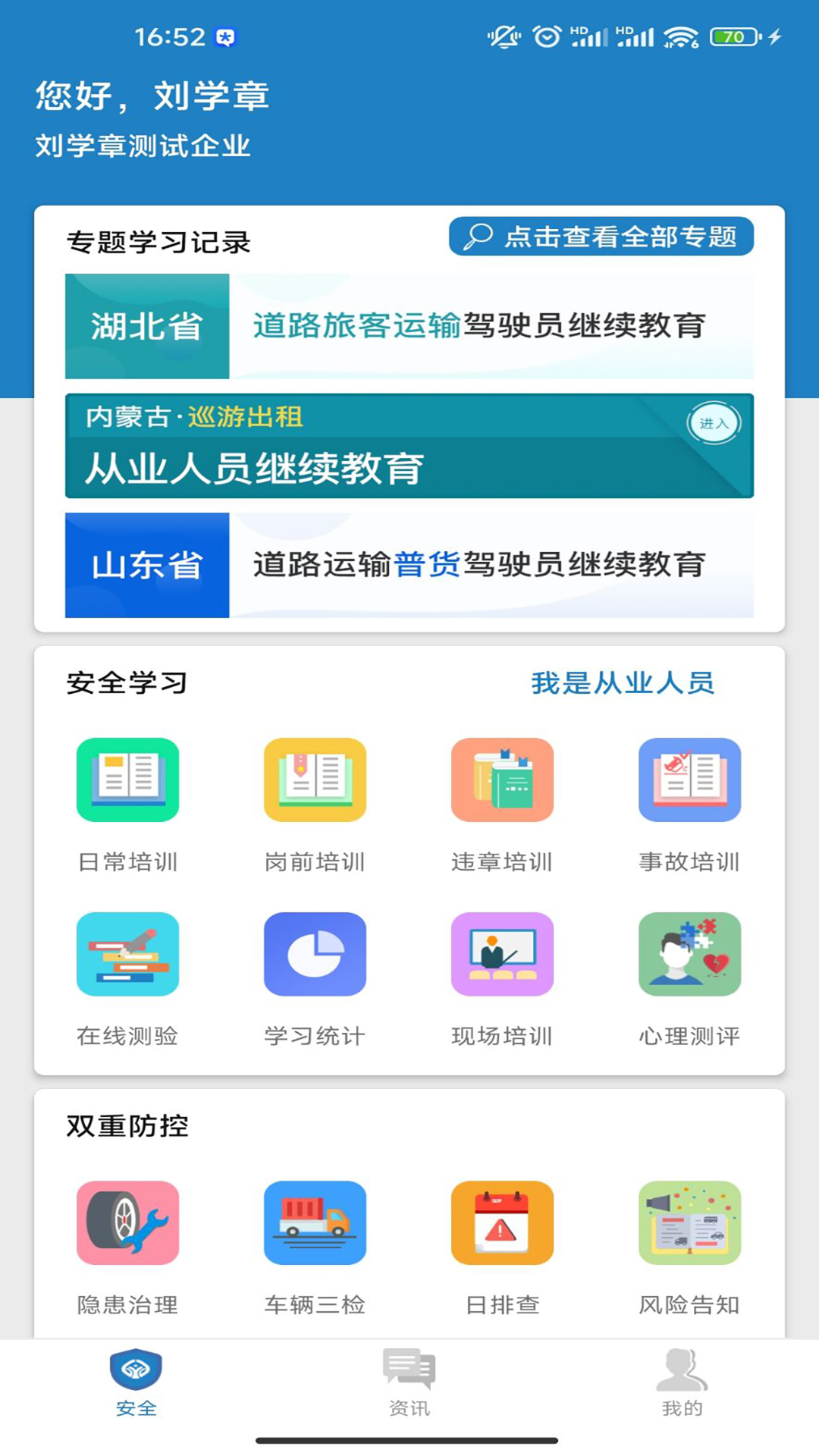Open the 山东省 普货驾驶员 banner
The height and width of the screenshot is (1456, 819).
pos(409,565)
